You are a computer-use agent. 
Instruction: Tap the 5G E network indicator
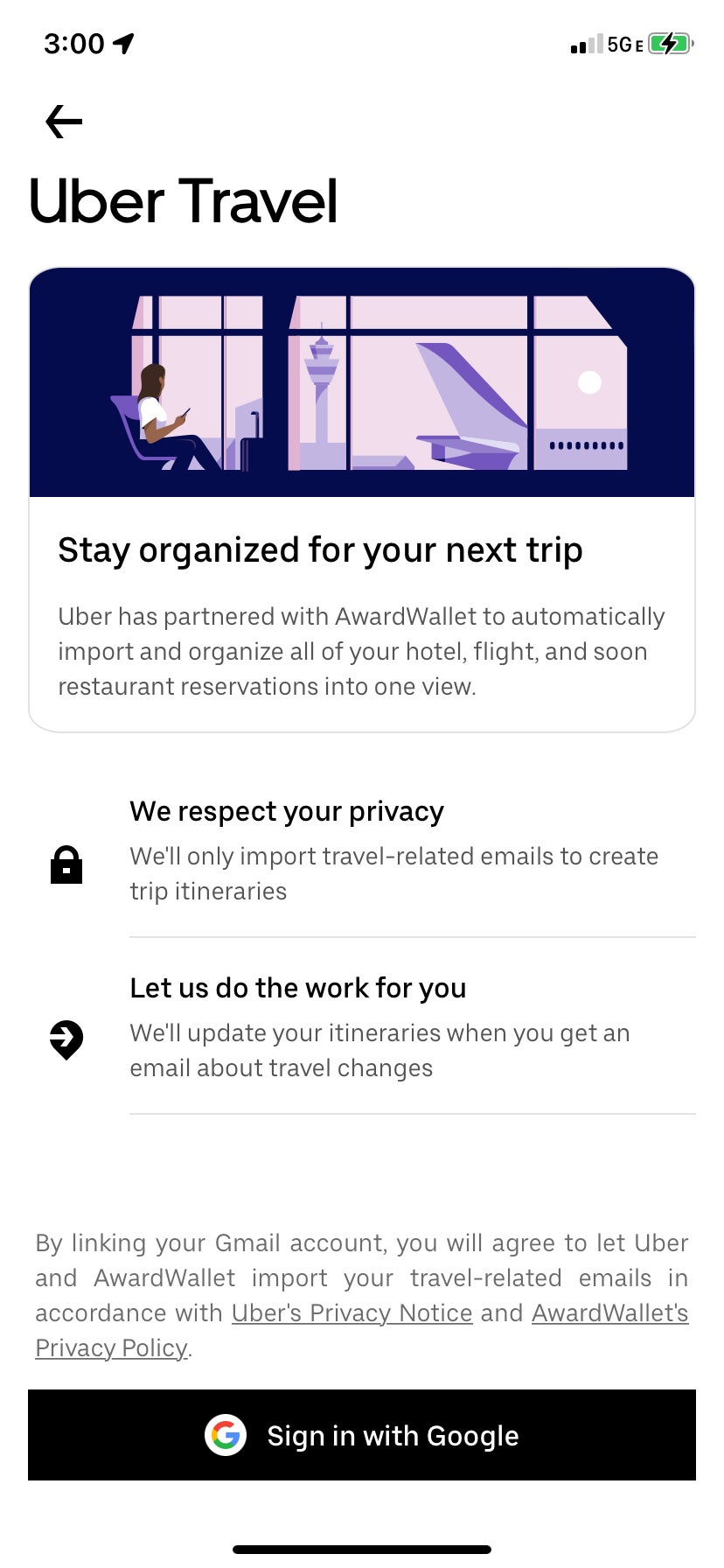click(623, 44)
